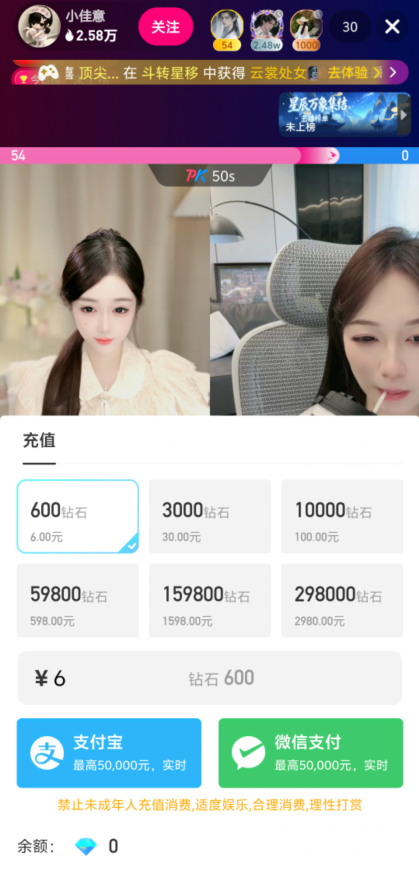This screenshot has width=419, height=873.
Task: Choose the 10000钻石 recharge option
Action: coord(342,516)
